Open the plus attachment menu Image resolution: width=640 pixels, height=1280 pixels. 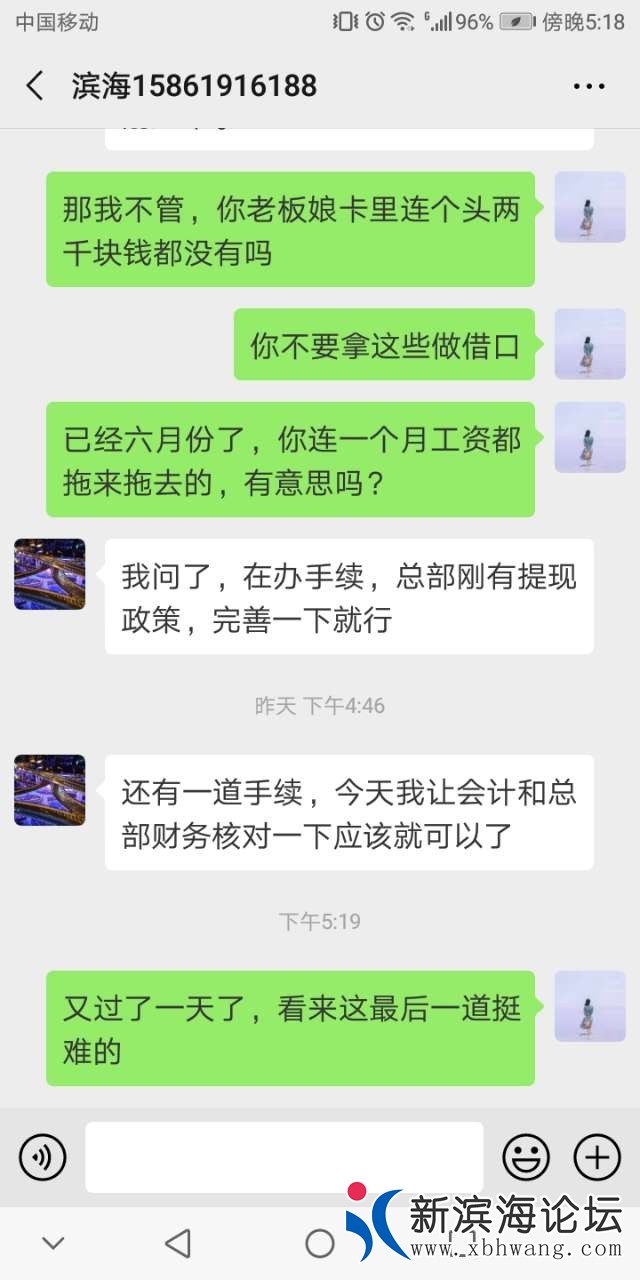(x=597, y=1158)
